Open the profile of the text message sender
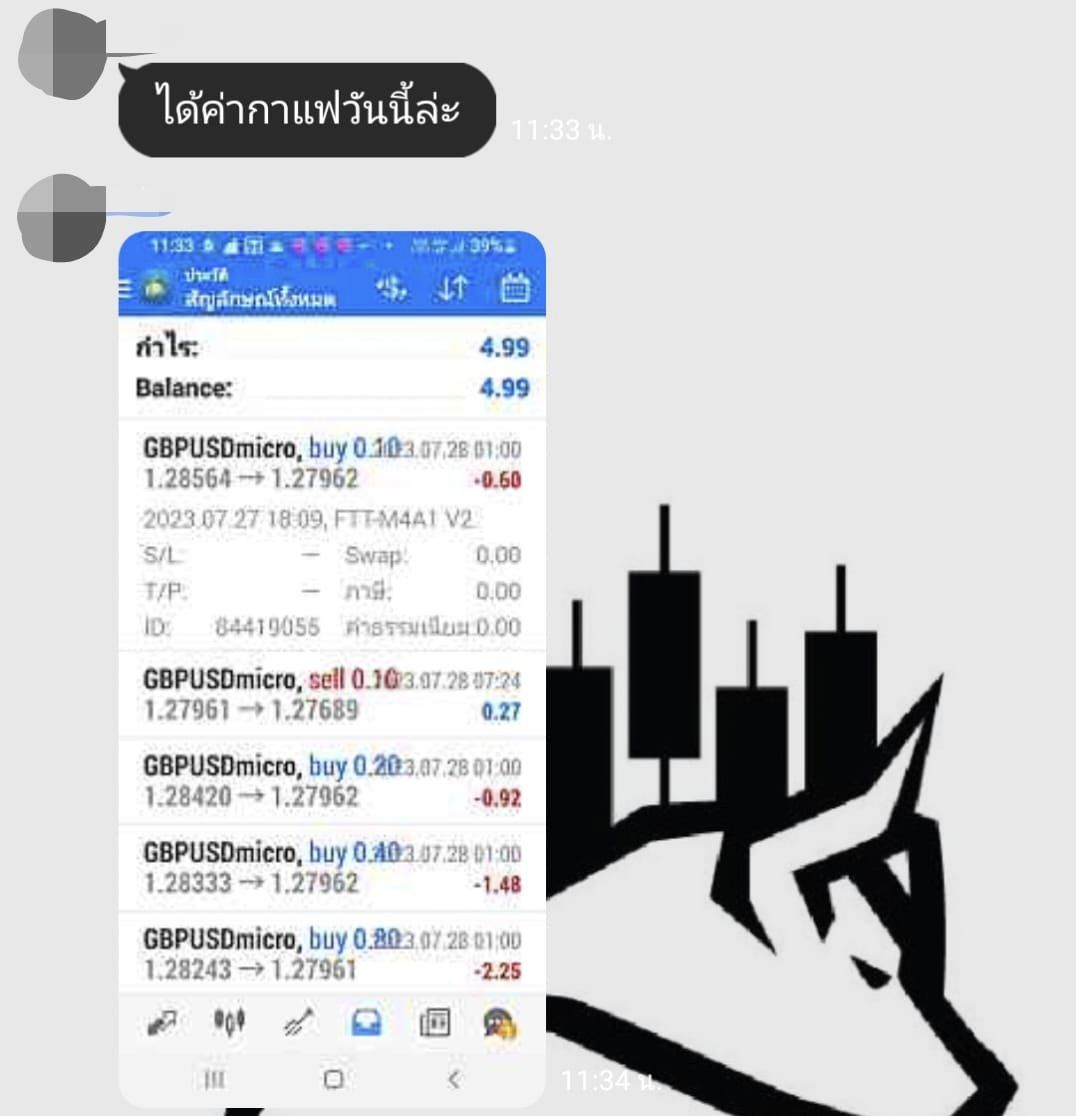 click(x=62, y=54)
